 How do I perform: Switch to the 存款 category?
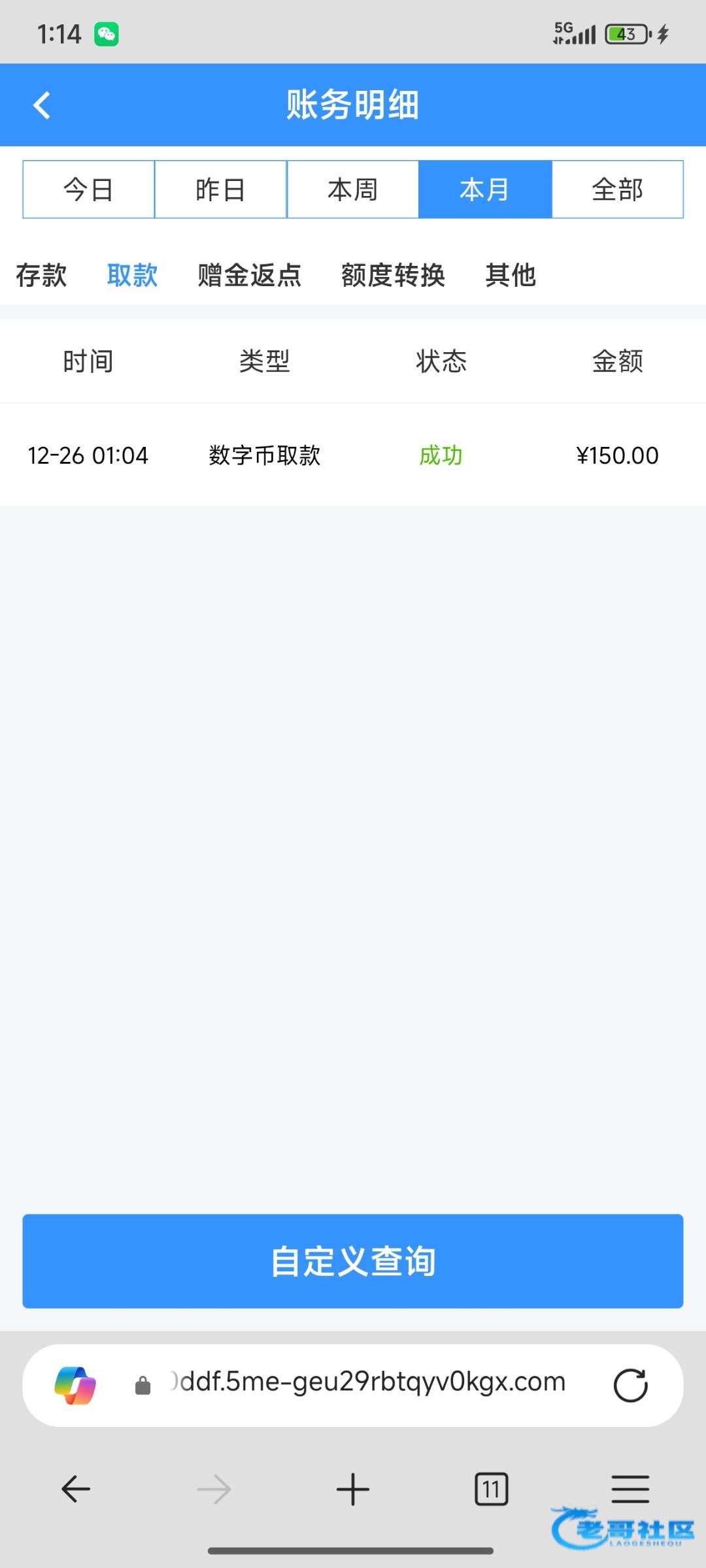[x=41, y=275]
